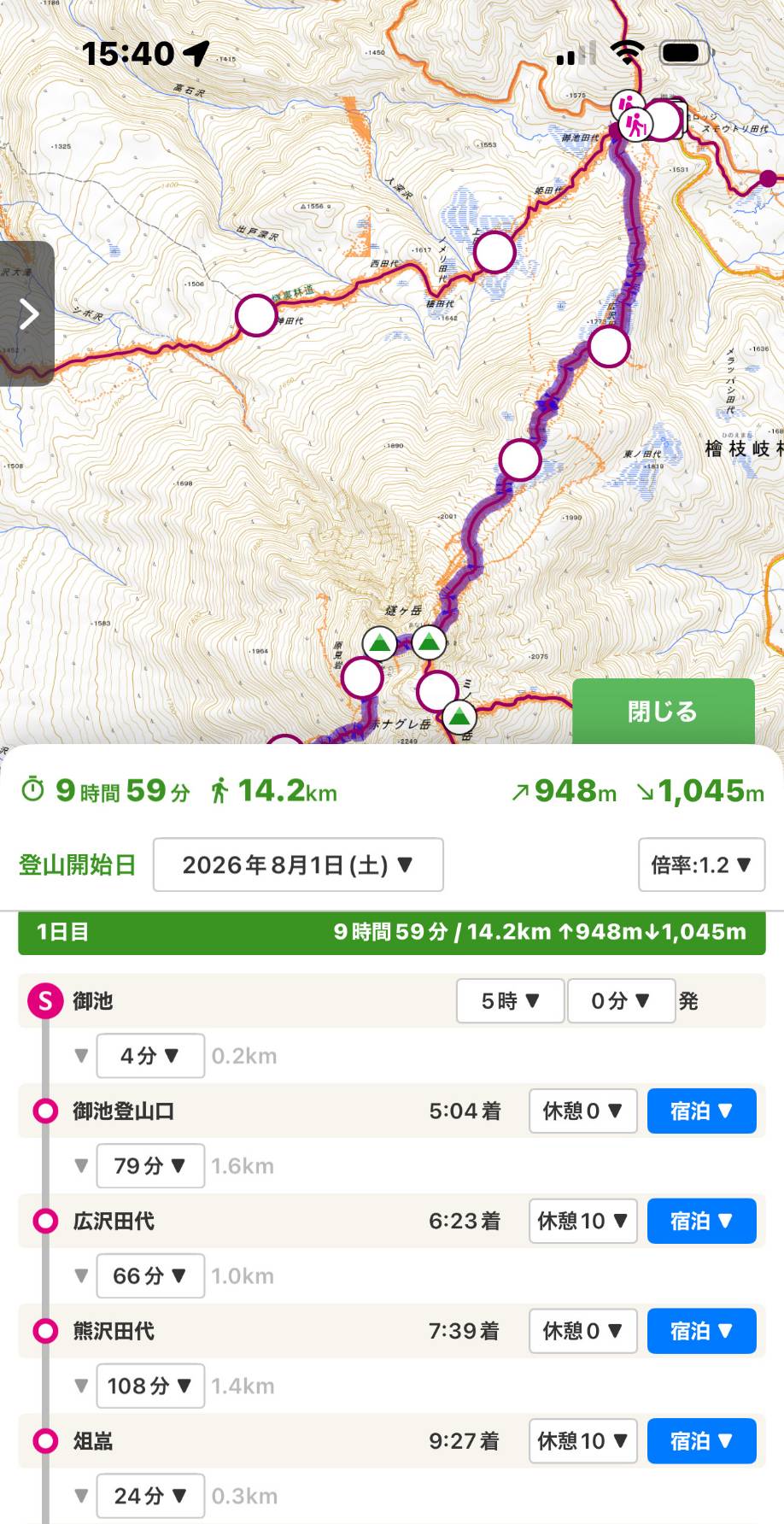Adjust the 24分 segment time
The image size is (784, 1524).
(149, 1496)
